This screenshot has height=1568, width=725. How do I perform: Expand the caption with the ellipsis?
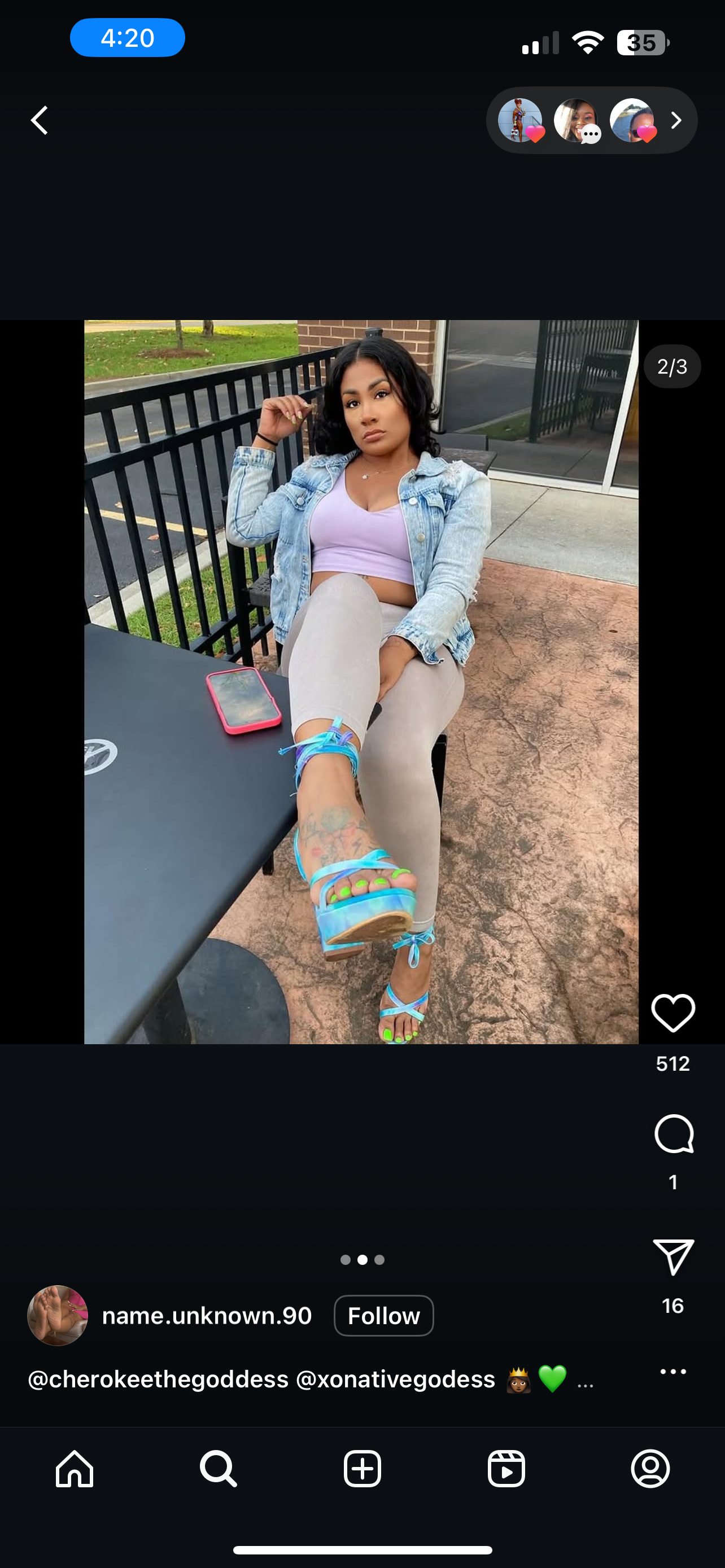click(586, 1382)
